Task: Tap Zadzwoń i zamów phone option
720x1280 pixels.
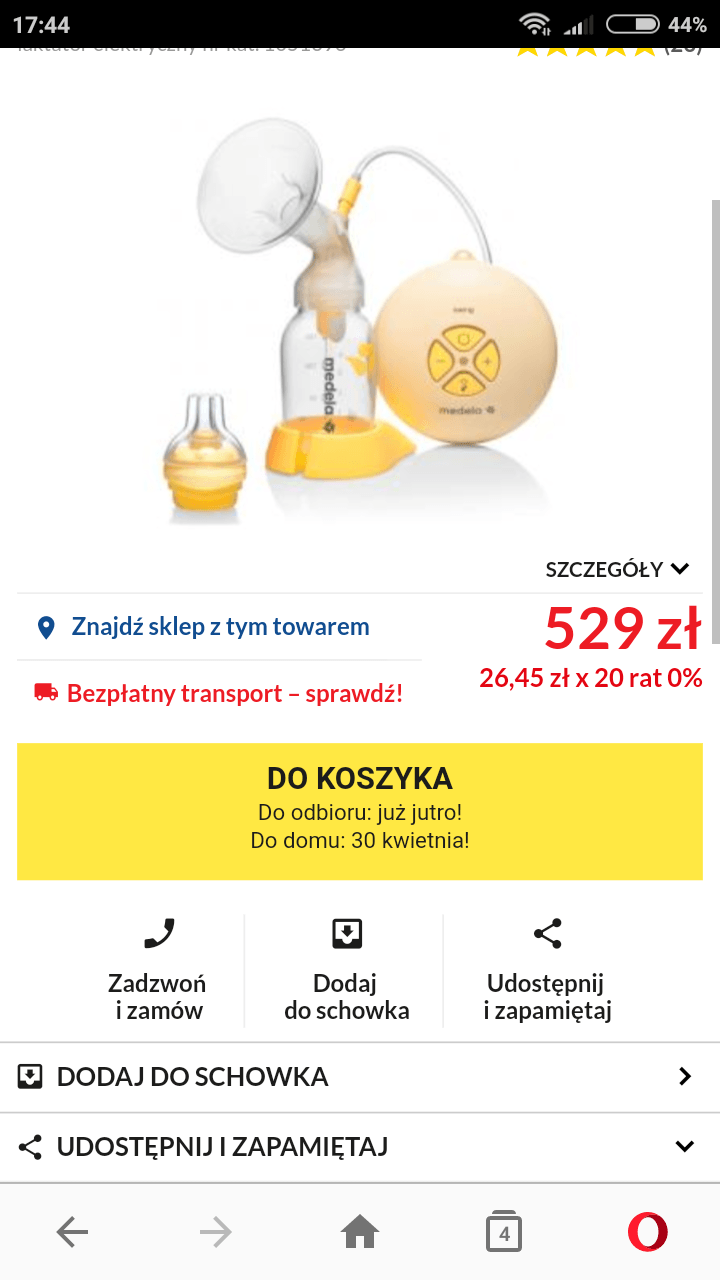Action: [x=158, y=968]
